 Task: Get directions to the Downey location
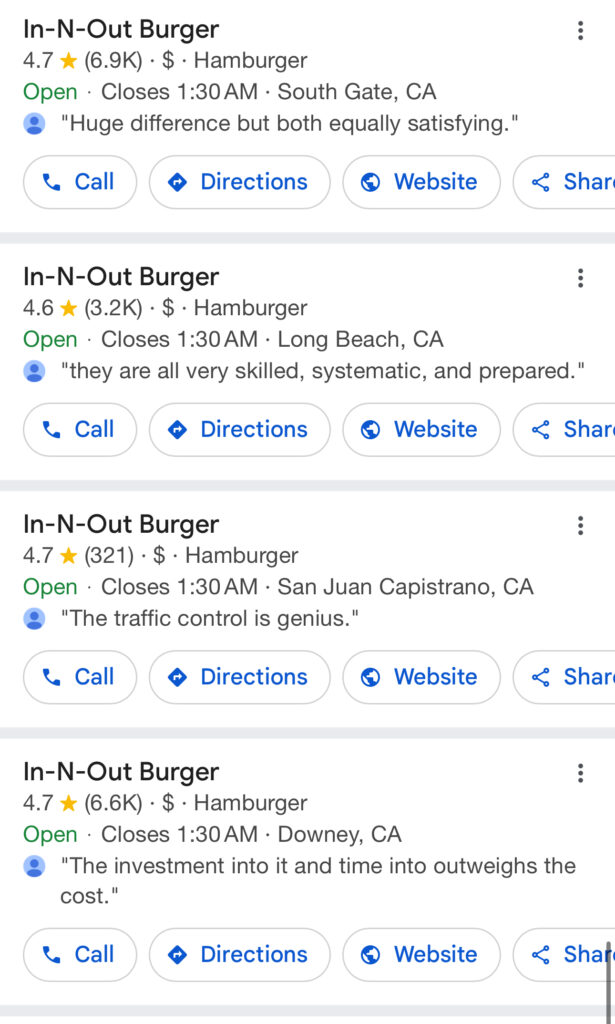[x=240, y=955]
